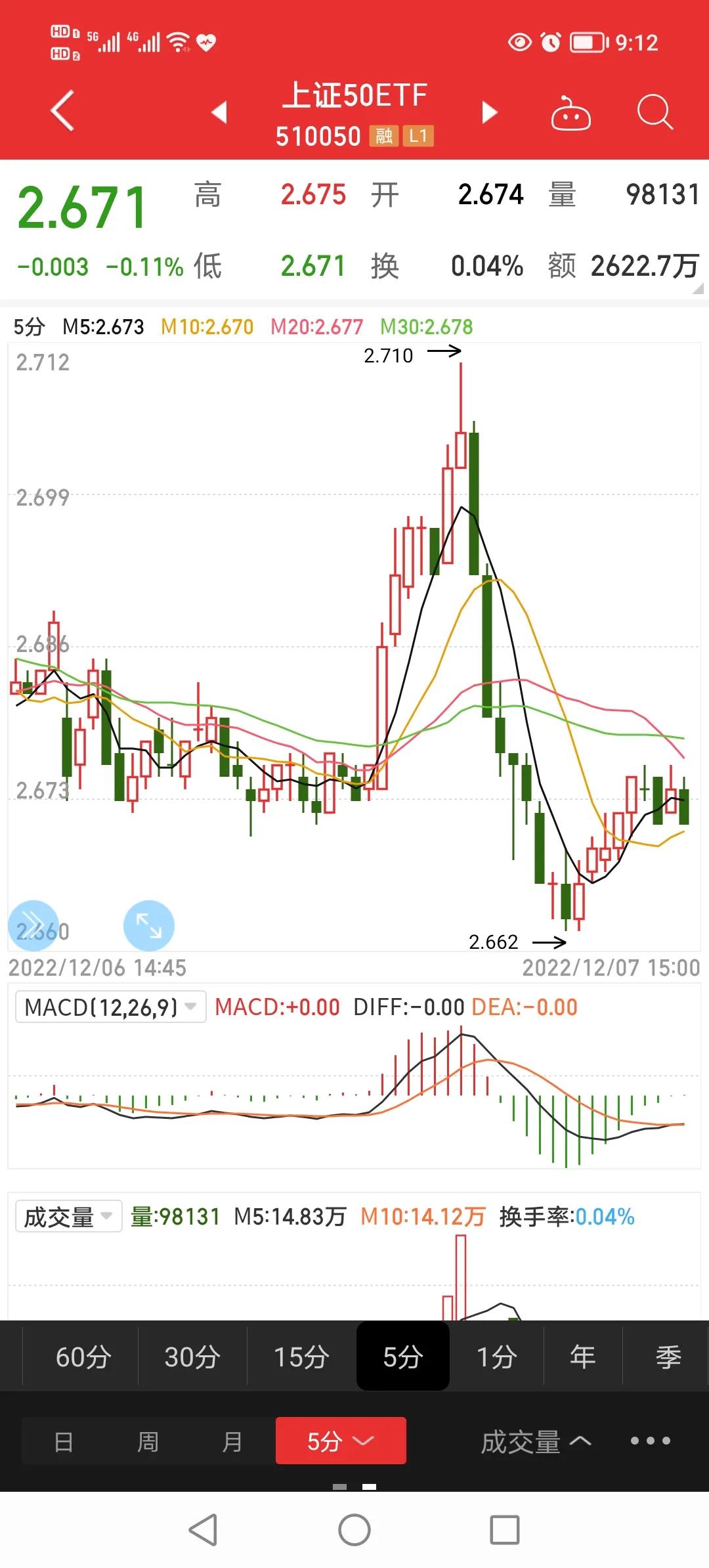
Task: Switch to monthly 月 K-line
Action: tap(232, 1441)
